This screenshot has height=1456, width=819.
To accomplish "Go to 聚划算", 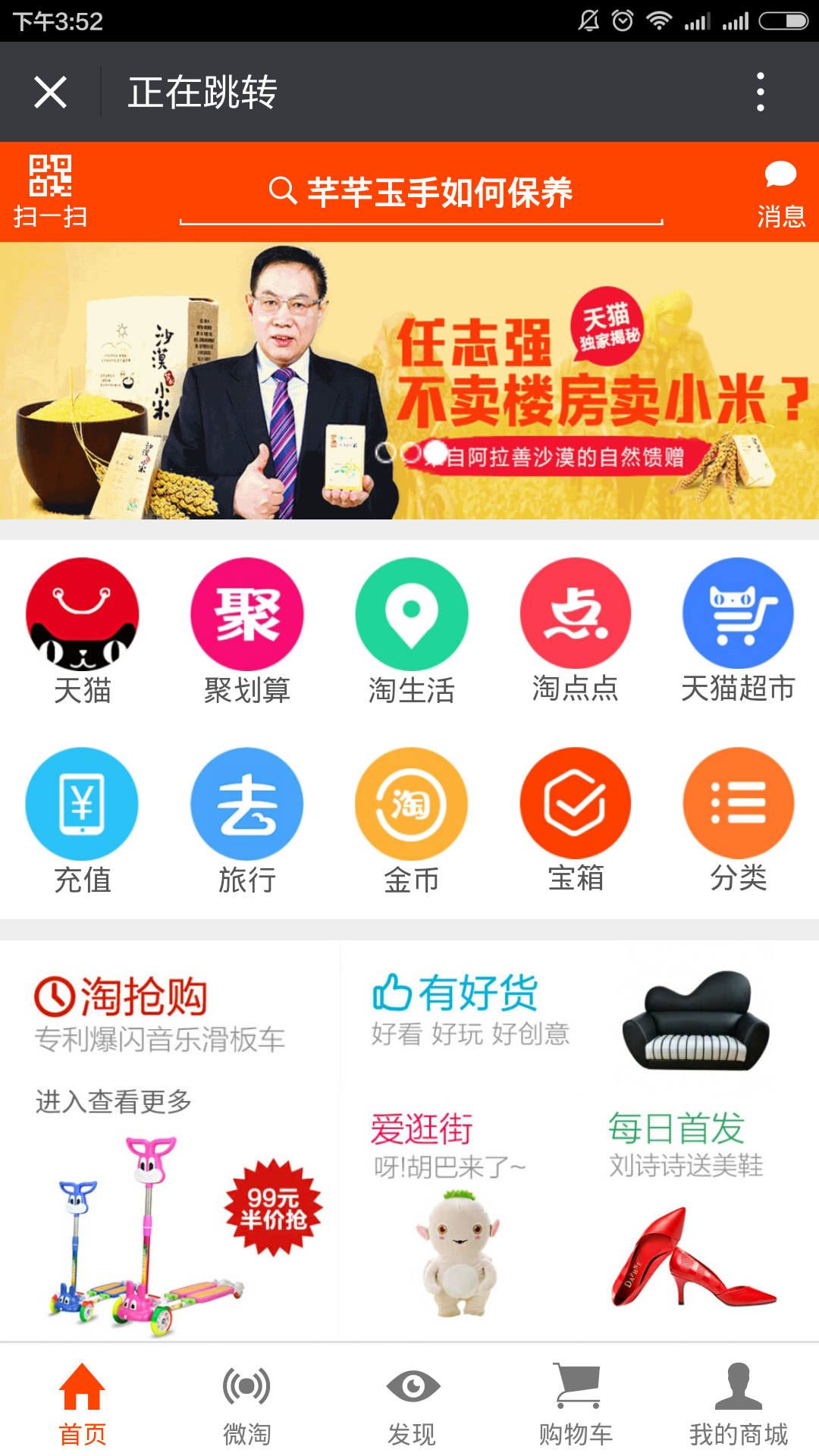I will pos(247,631).
